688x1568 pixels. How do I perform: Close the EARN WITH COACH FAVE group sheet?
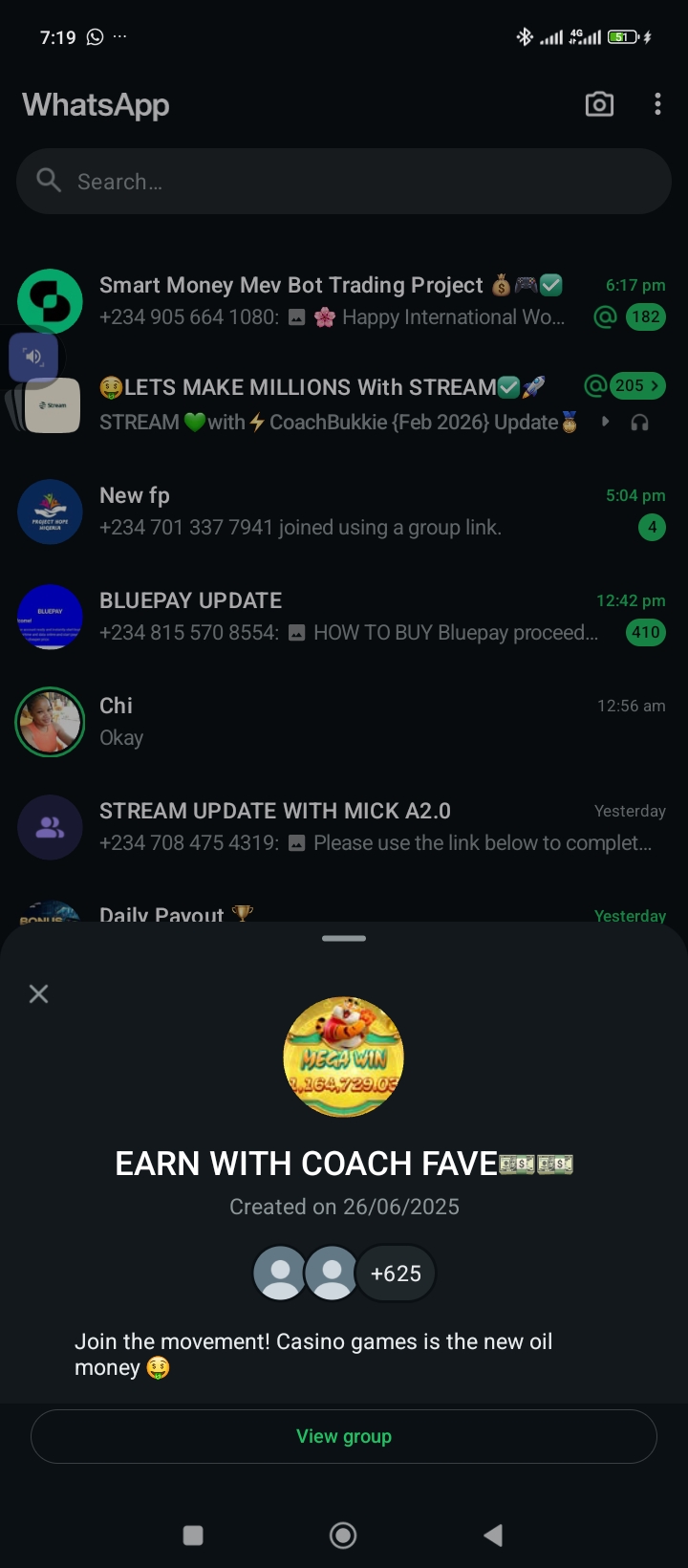pos(39,994)
